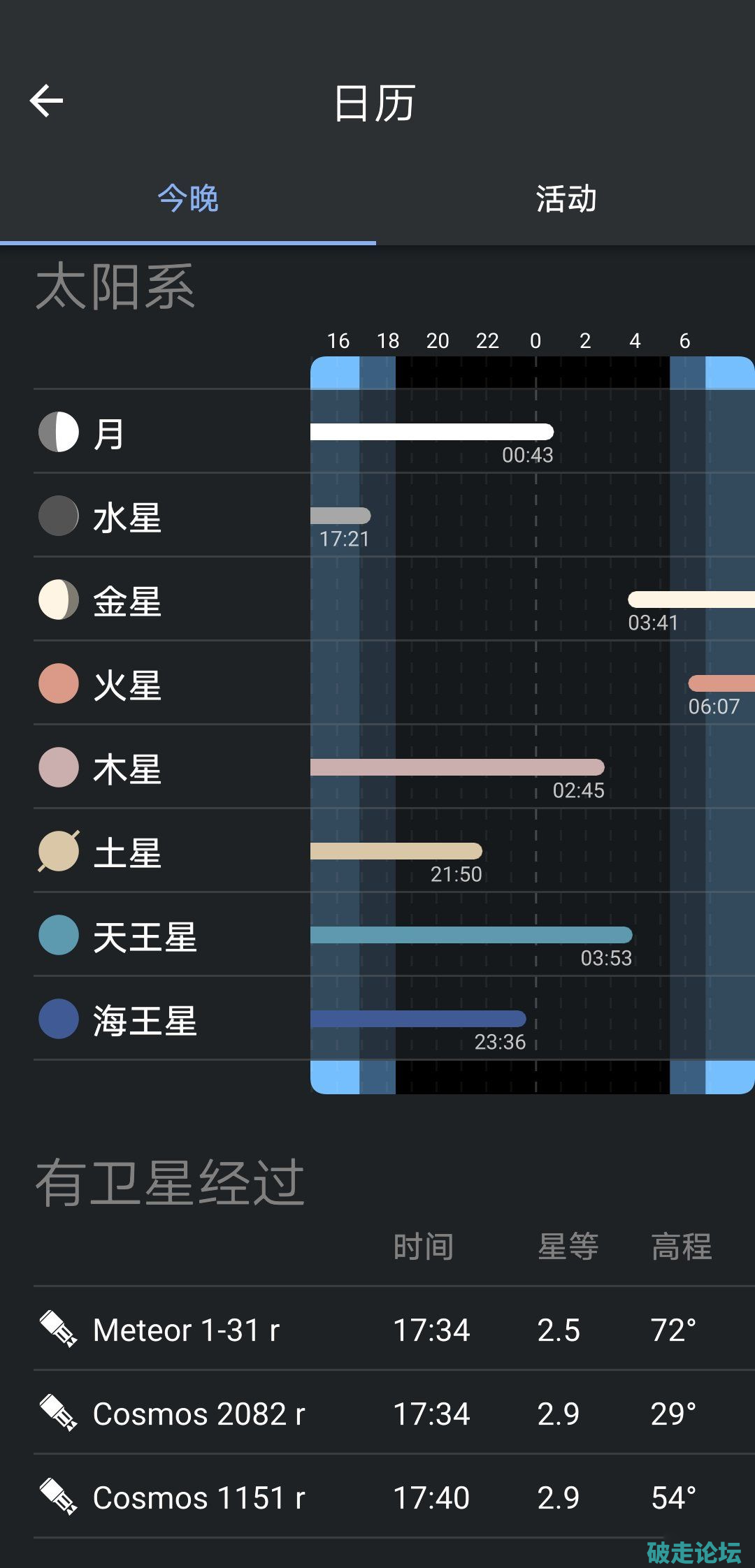Go back using the arrow icon

point(46,101)
